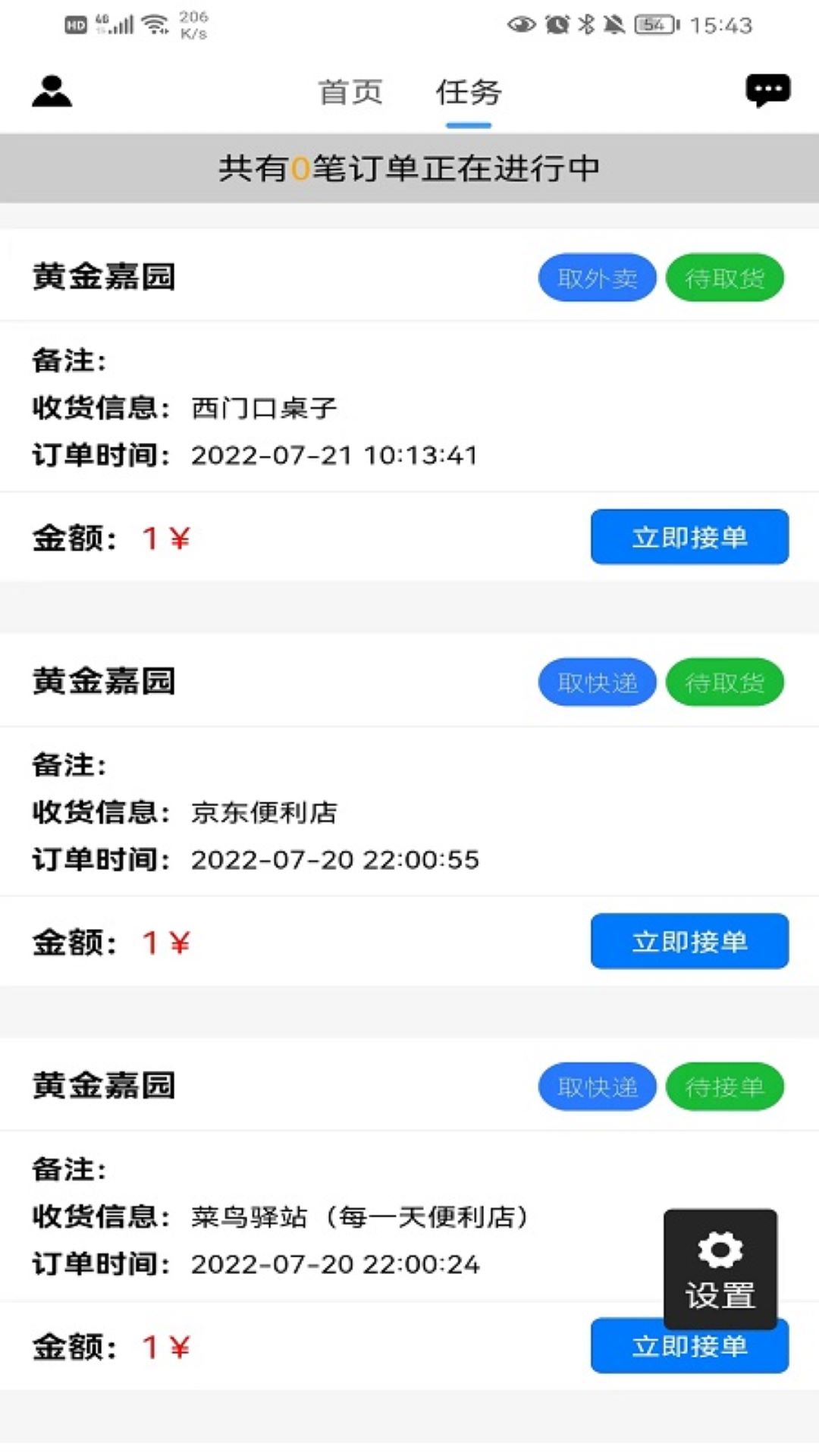Open the 西门口桌子 order card

click(409, 405)
